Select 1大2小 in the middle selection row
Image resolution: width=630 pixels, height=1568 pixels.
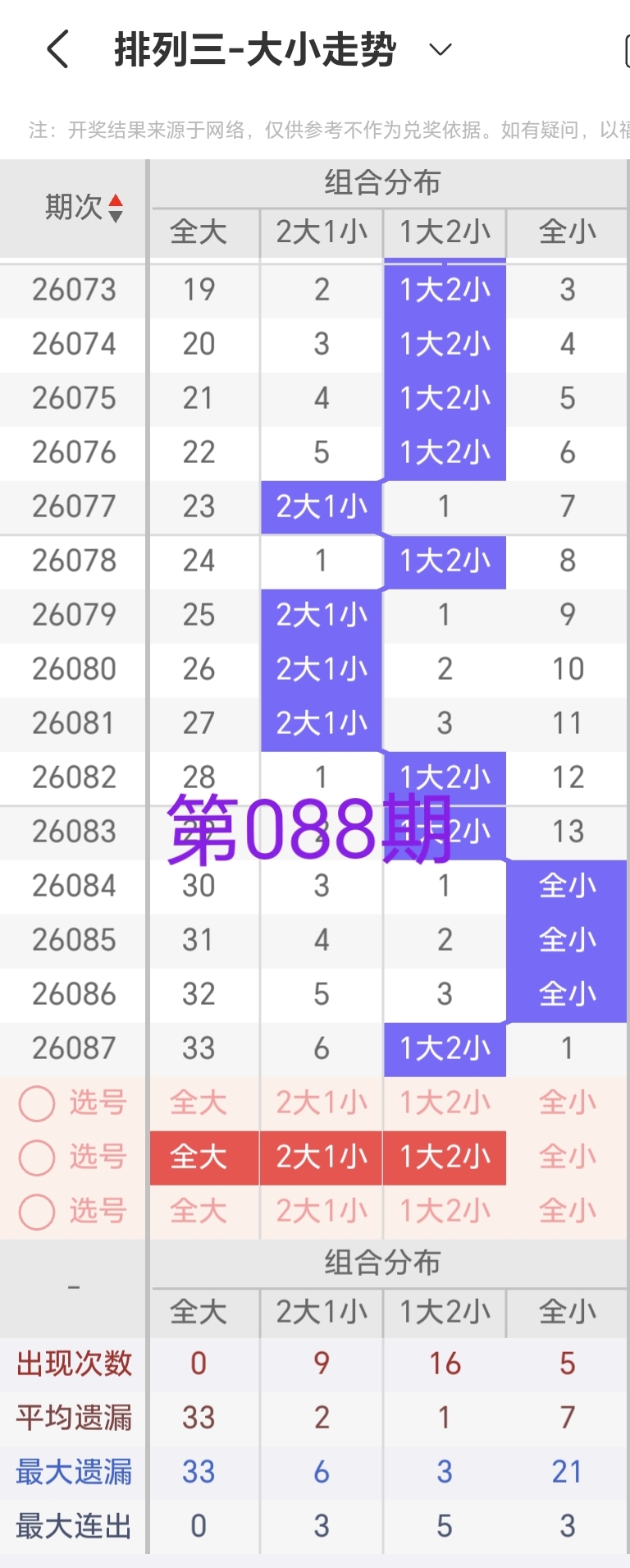click(x=444, y=1158)
